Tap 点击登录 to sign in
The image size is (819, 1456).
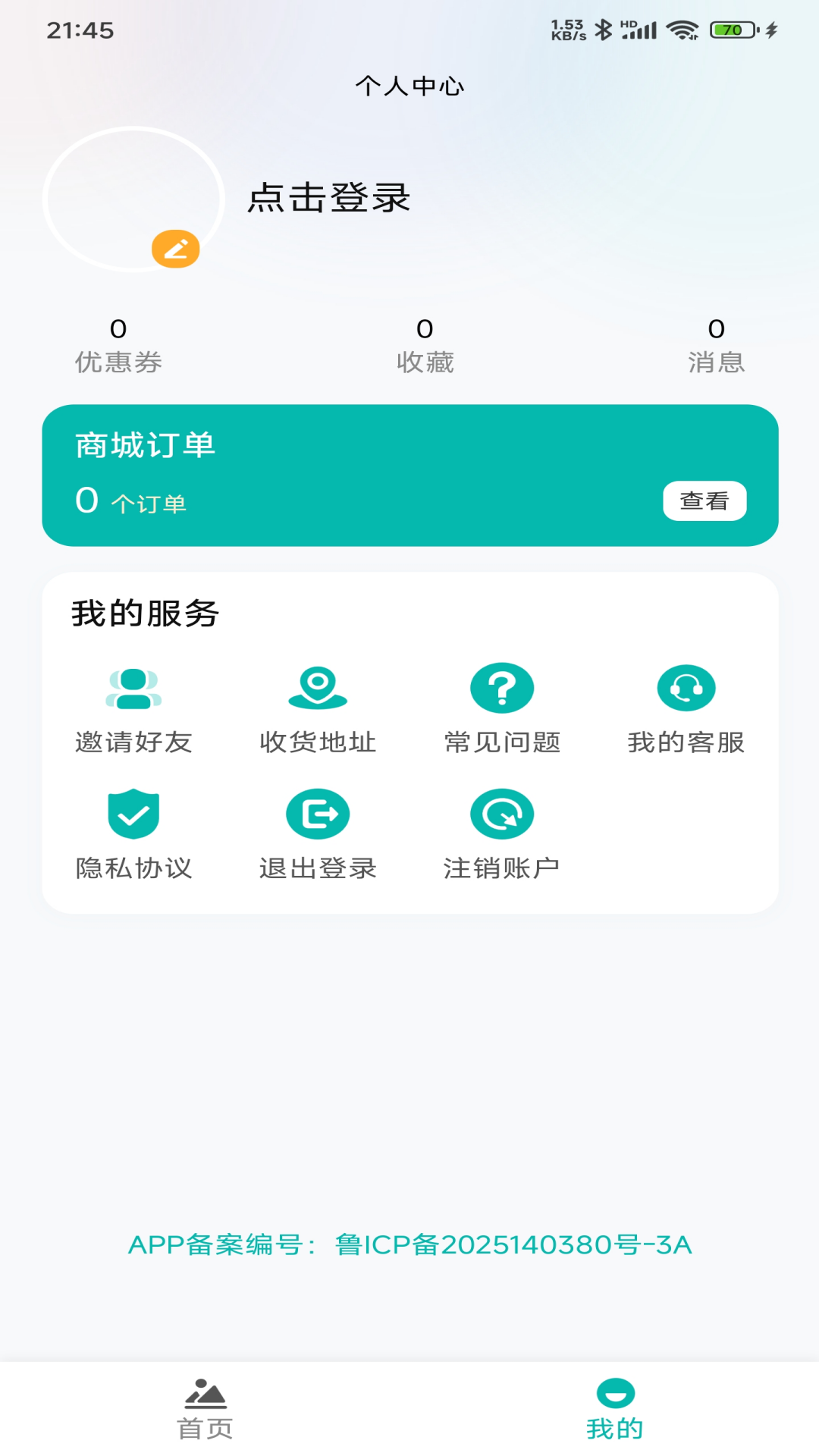click(329, 198)
